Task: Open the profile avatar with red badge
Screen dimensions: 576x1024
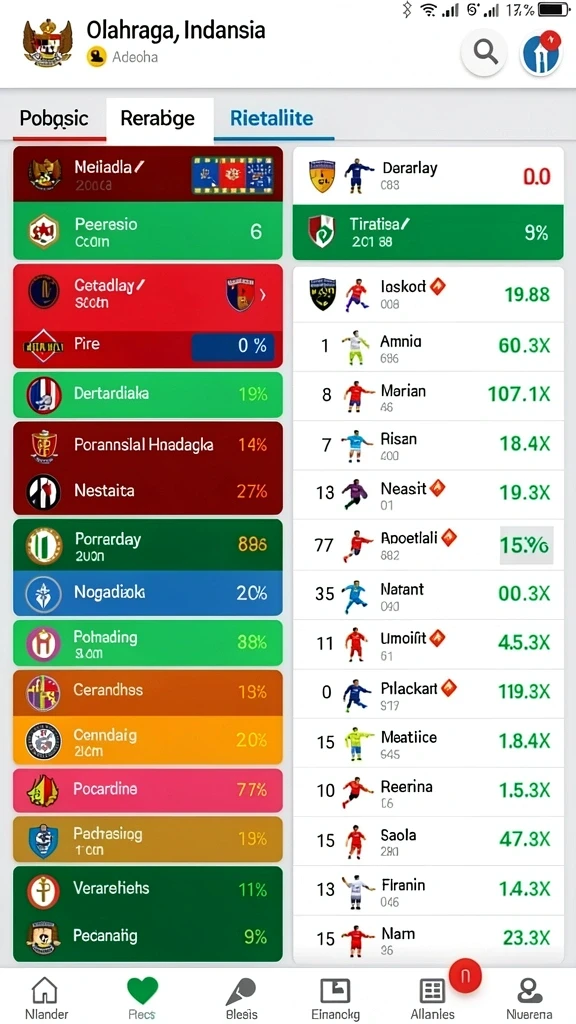Action: click(x=541, y=52)
